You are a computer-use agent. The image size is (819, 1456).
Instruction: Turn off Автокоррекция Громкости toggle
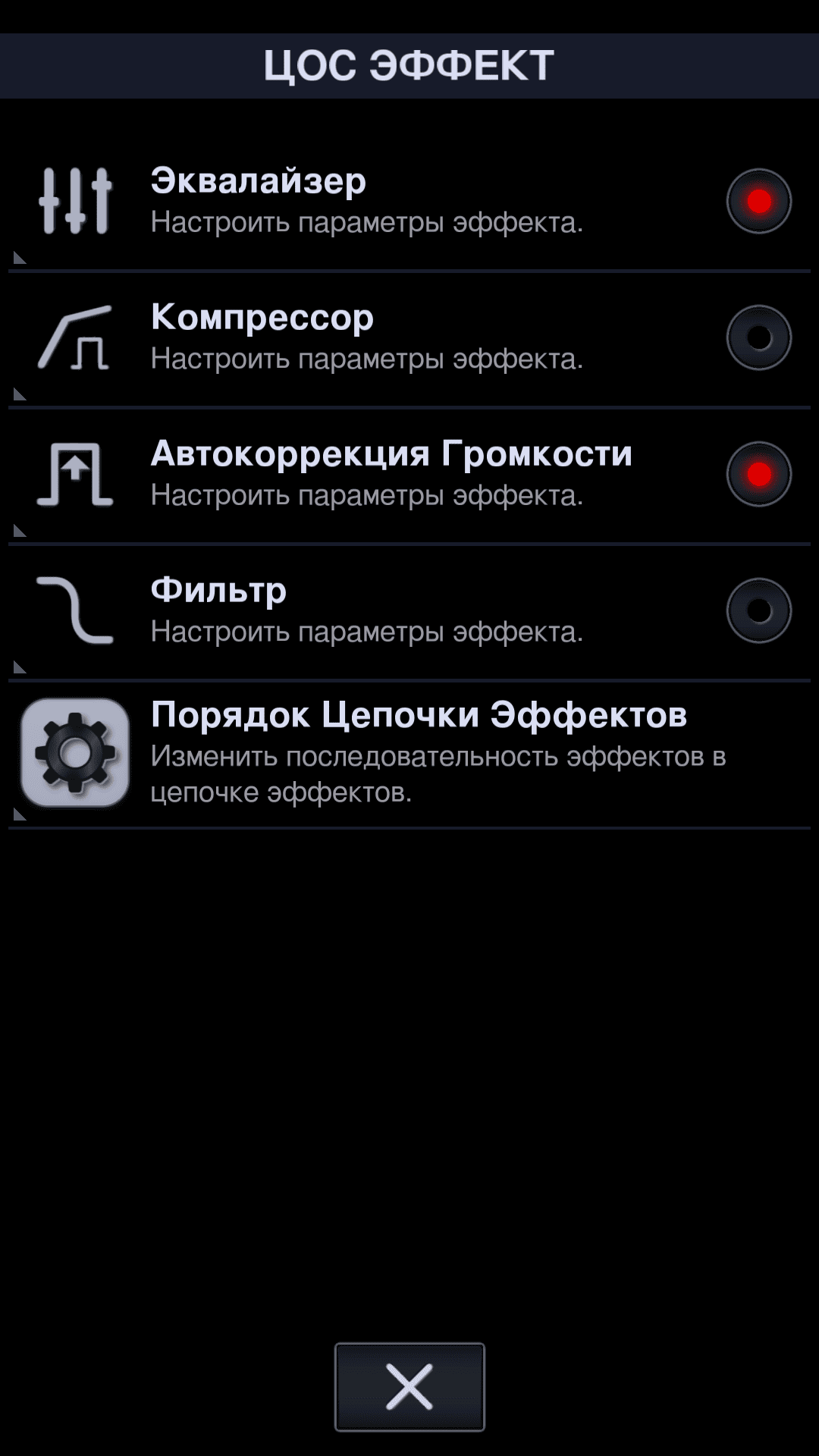(758, 474)
